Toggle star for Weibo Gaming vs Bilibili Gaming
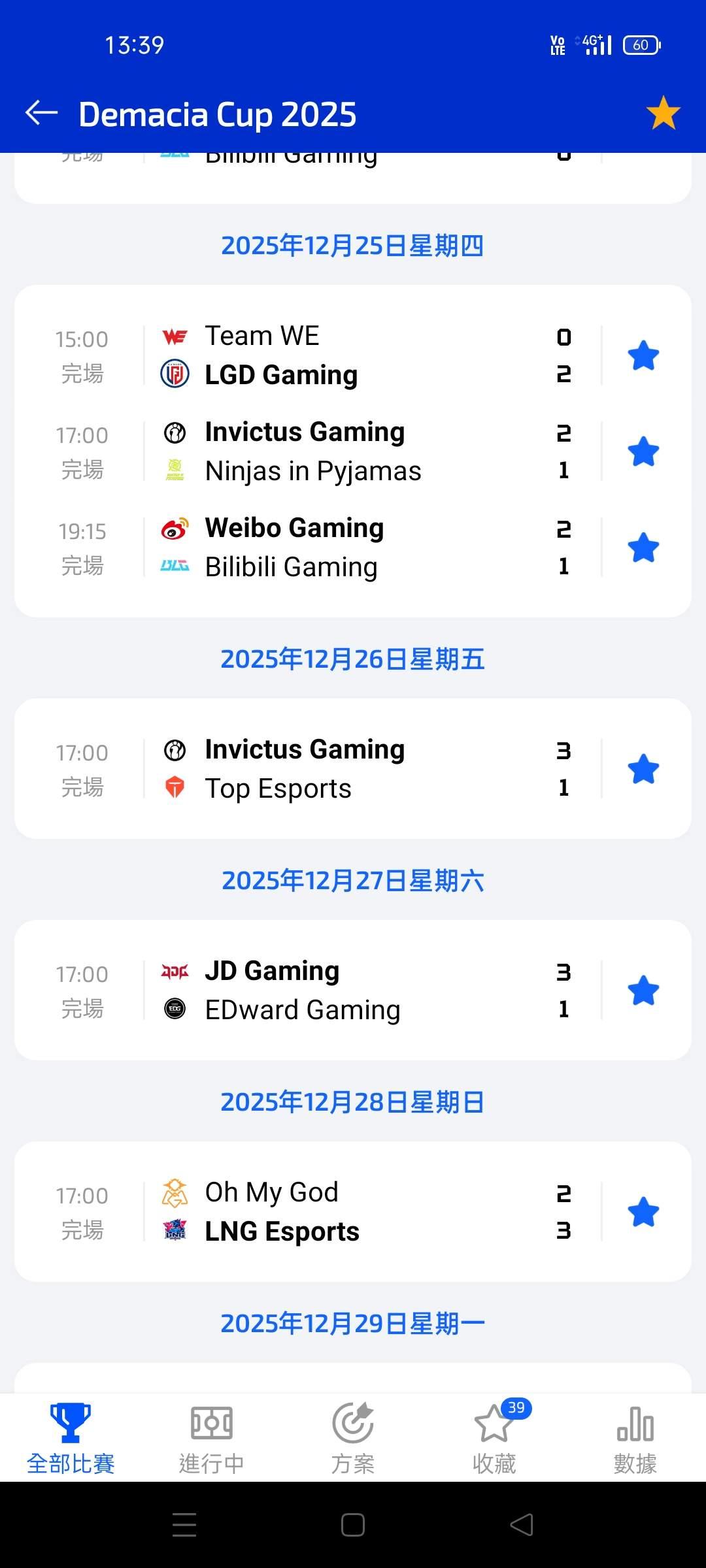Image resolution: width=706 pixels, height=1568 pixels. 643,547
